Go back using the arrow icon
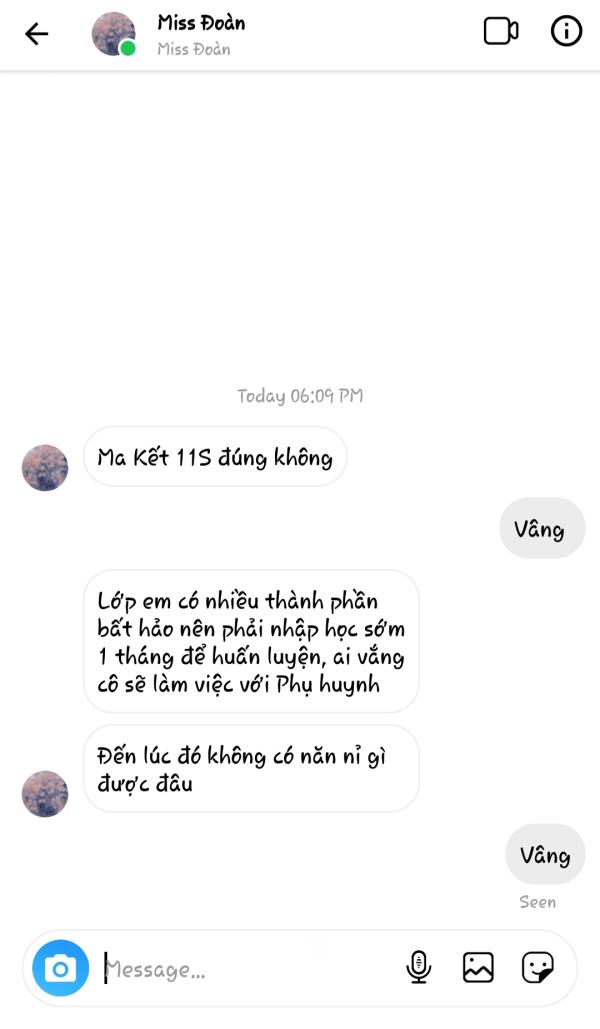This screenshot has width=600, height=1029. coord(36,33)
